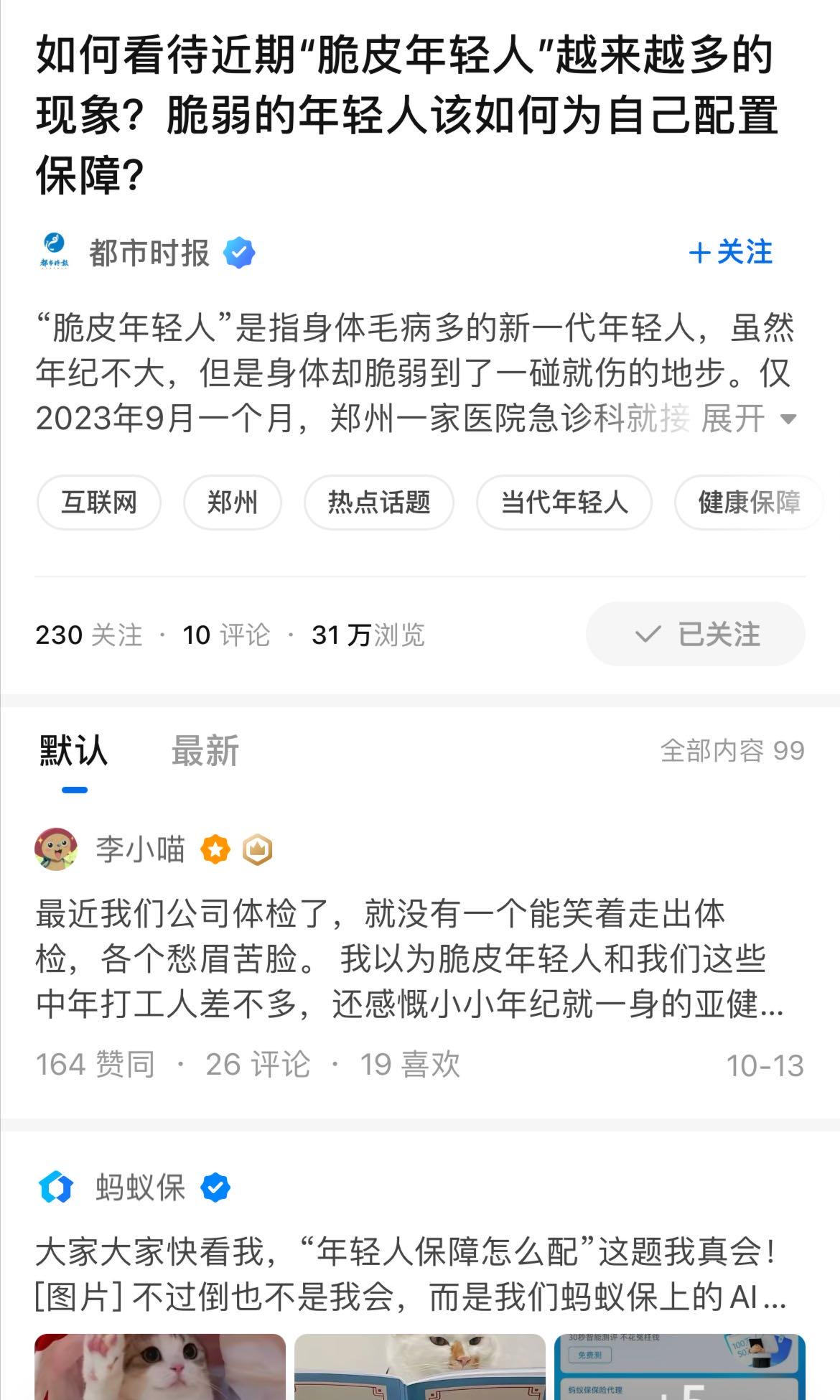840x1400 pixels.
Task: Open 李小喵's answer about company checkups
Action: pyautogui.click(x=409, y=958)
